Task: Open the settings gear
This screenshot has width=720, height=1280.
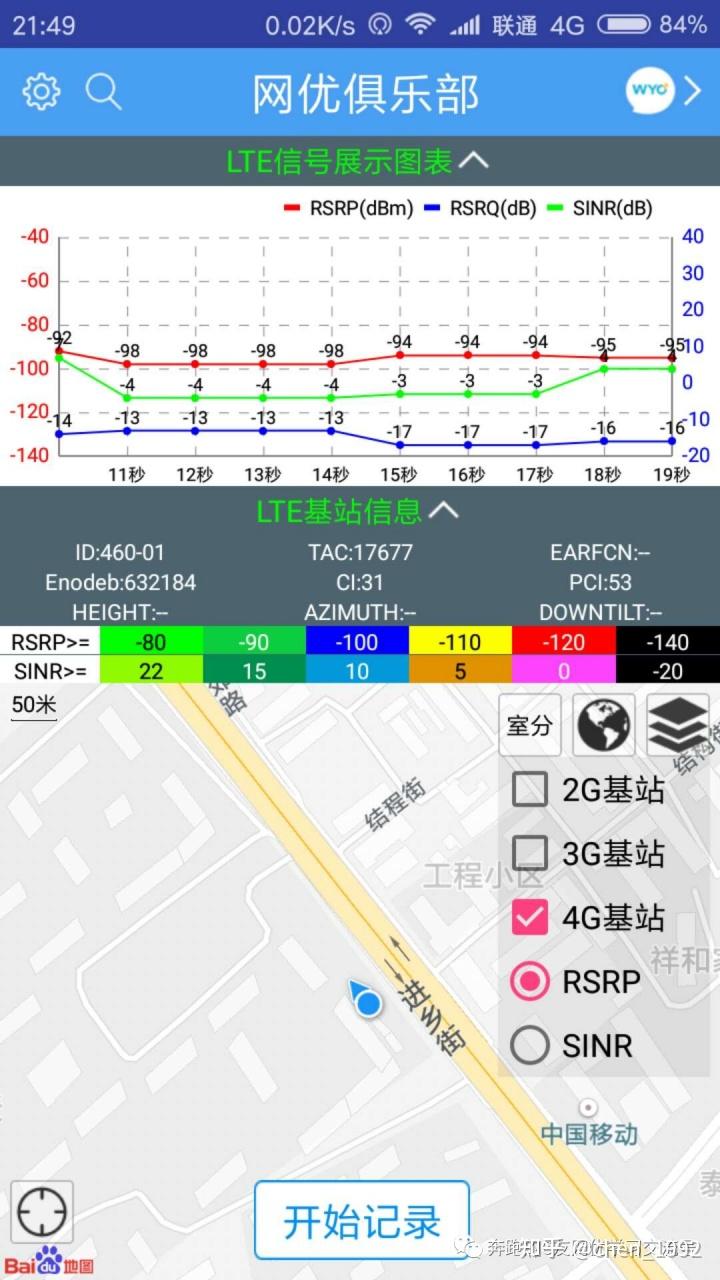Action: tap(41, 92)
